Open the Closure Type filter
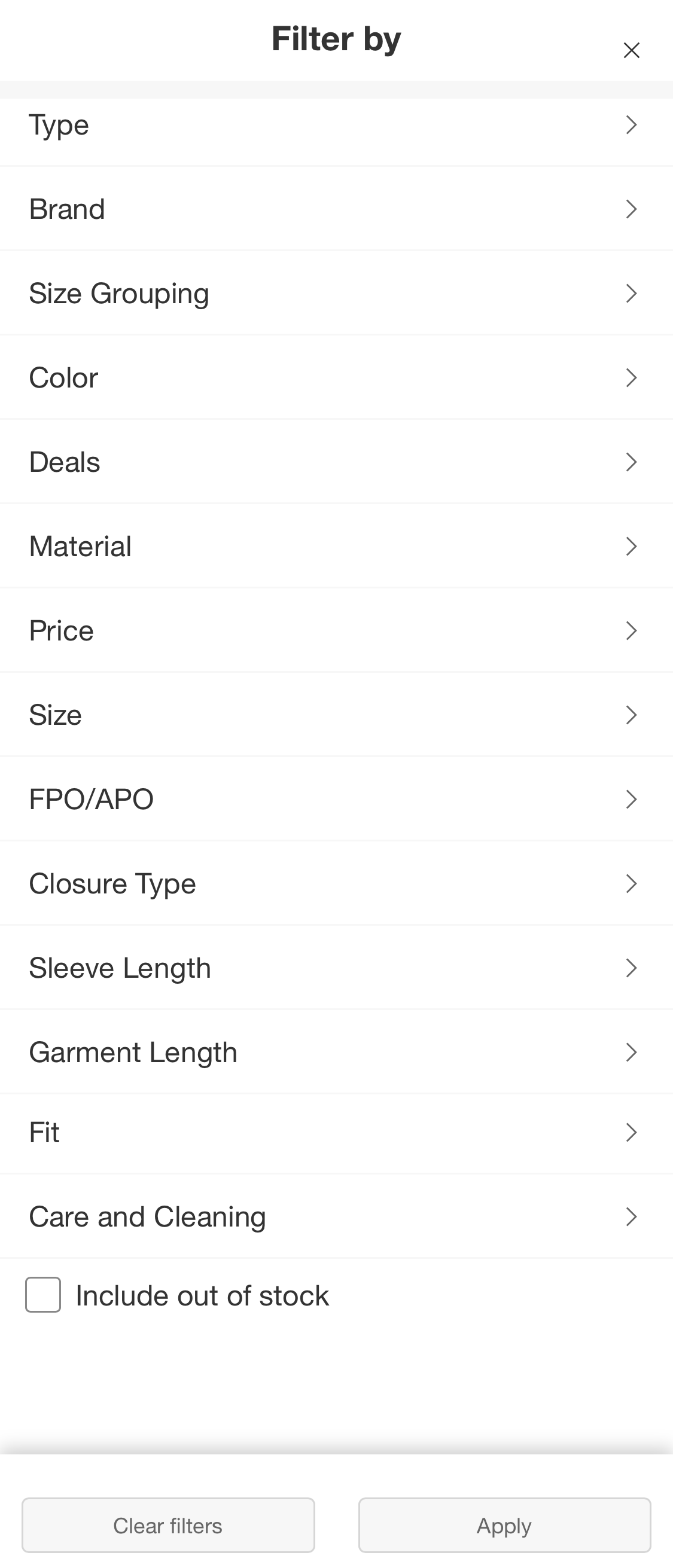This screenshot has height=1568, width=673. tap(336, 883)
